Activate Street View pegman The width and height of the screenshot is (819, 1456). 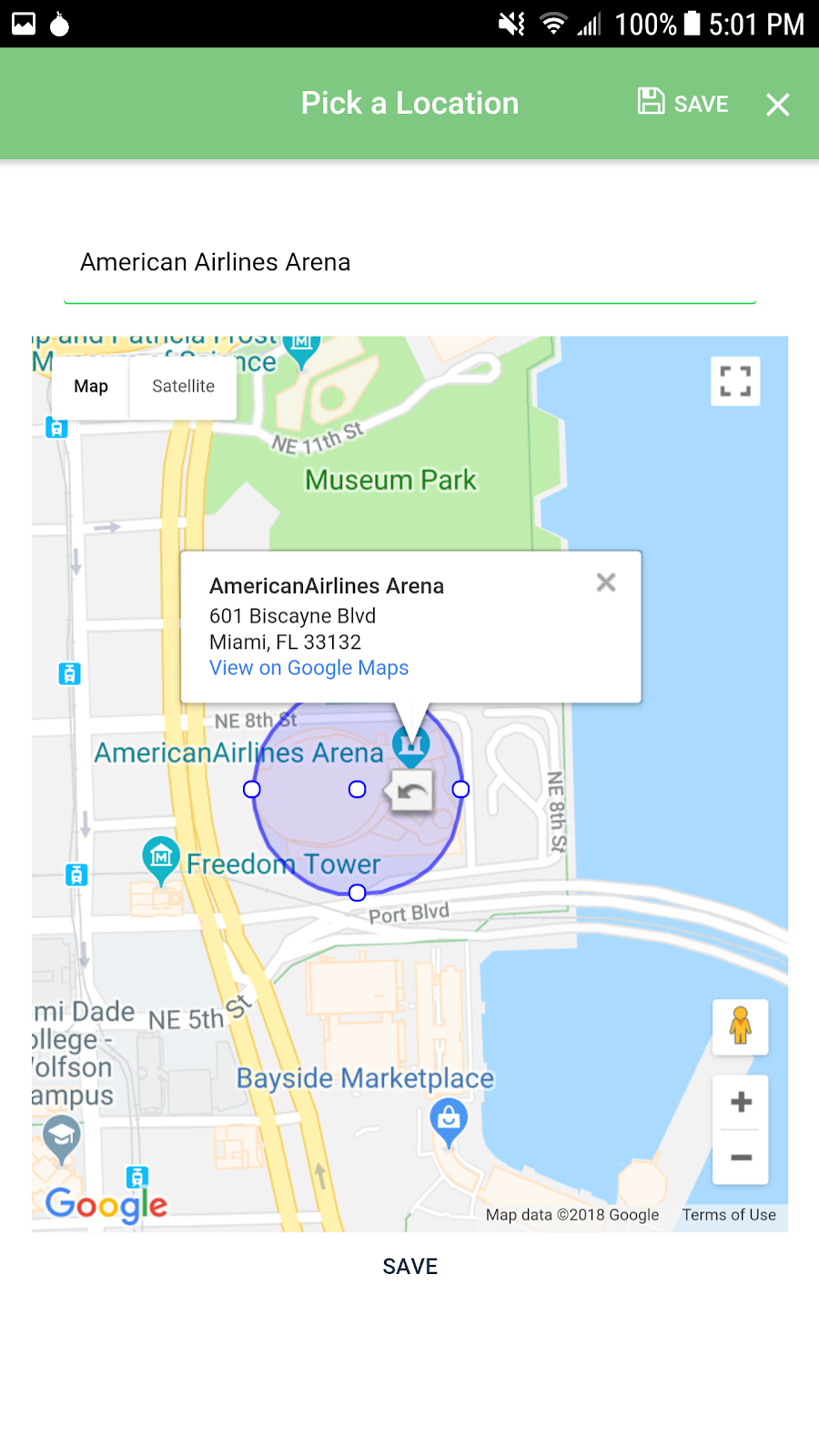[740, 1026]
